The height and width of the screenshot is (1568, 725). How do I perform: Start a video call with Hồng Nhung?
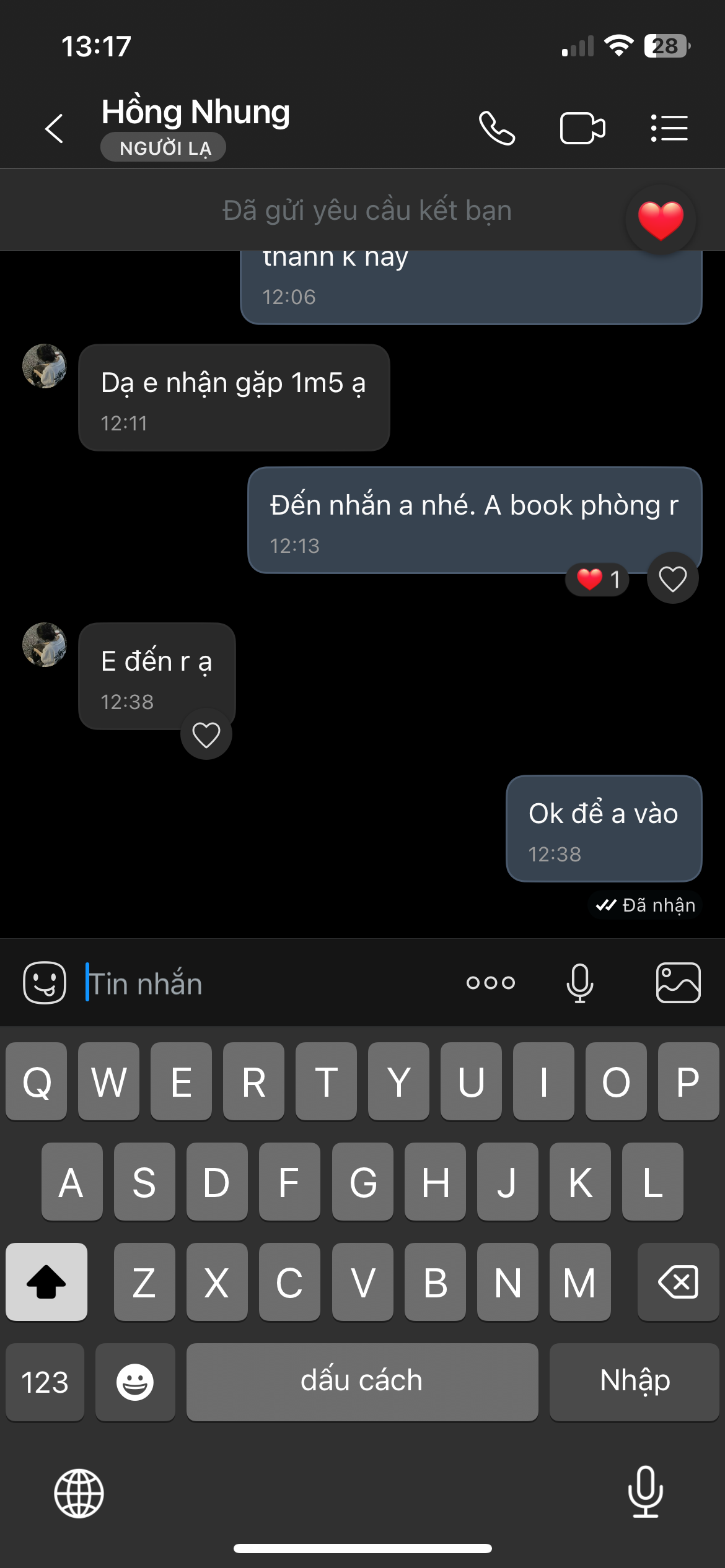coord(582,129)
